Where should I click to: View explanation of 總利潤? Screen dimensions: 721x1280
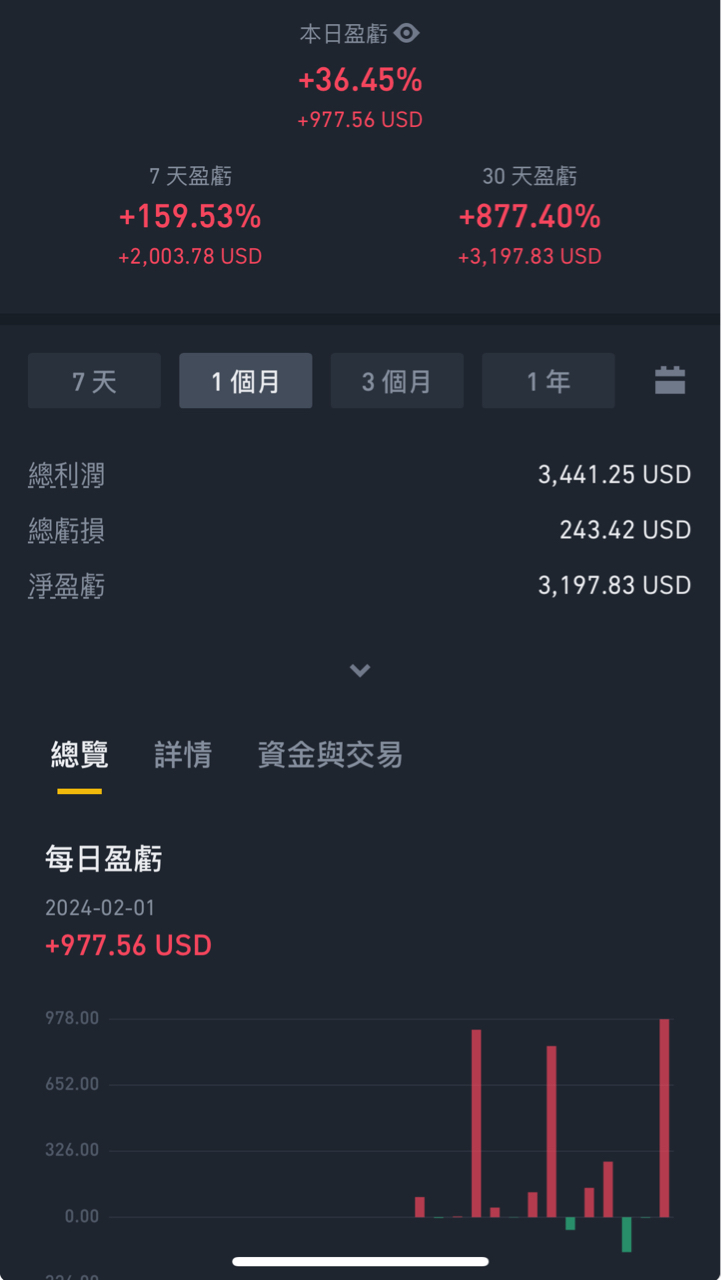coord(67,475)
